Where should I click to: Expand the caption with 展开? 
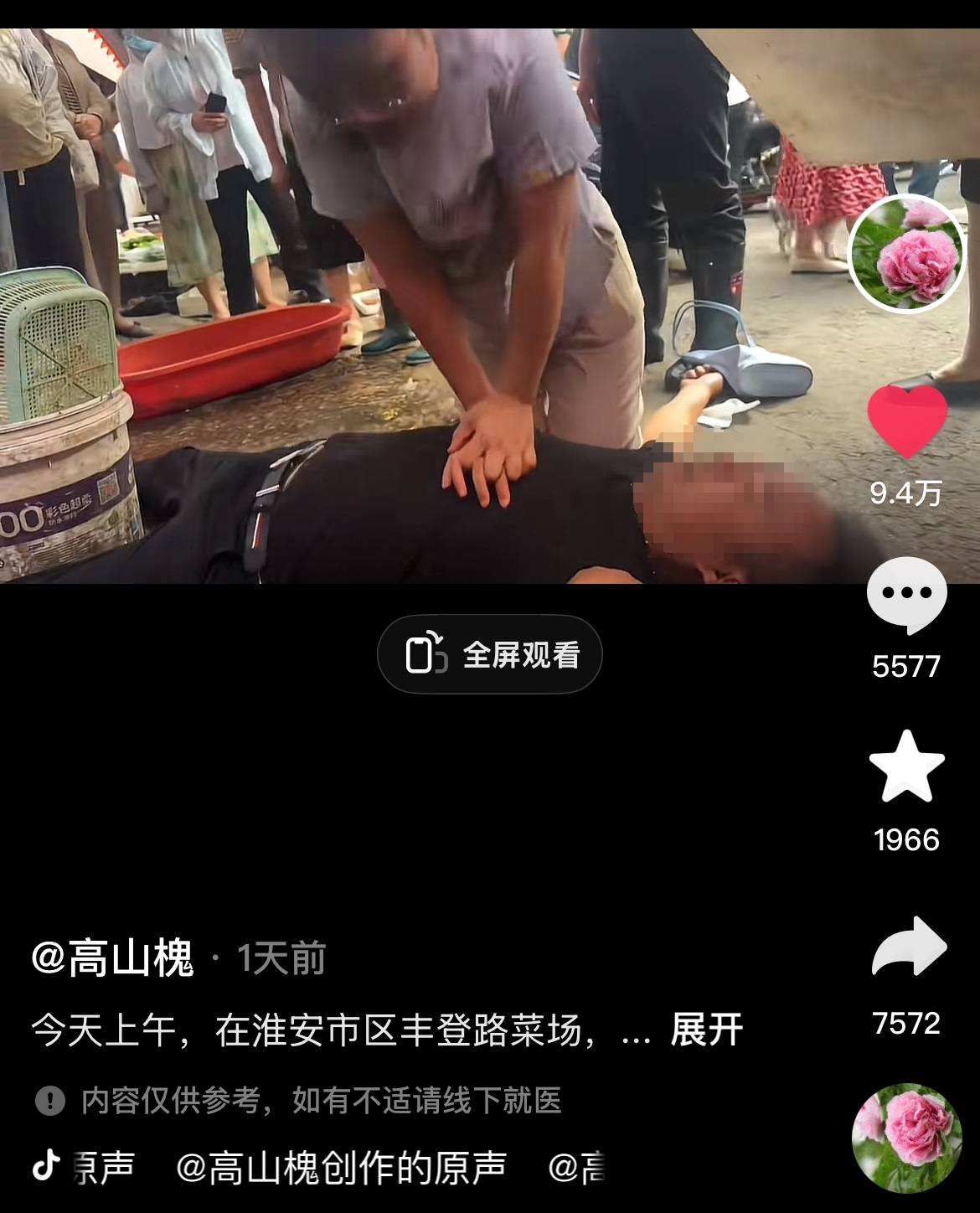click(706, 1030)
